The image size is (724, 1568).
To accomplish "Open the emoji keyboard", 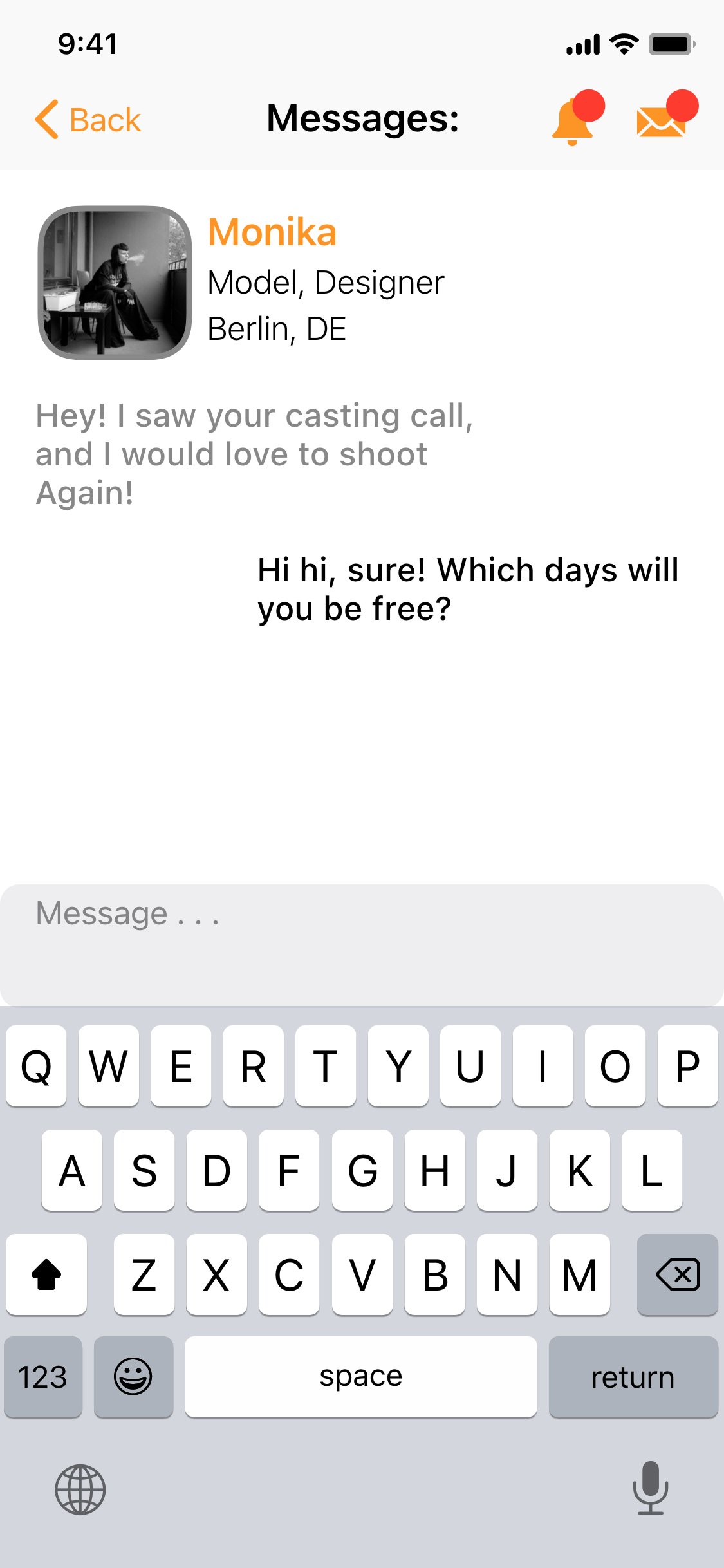I will click(x=133, y=1377).
